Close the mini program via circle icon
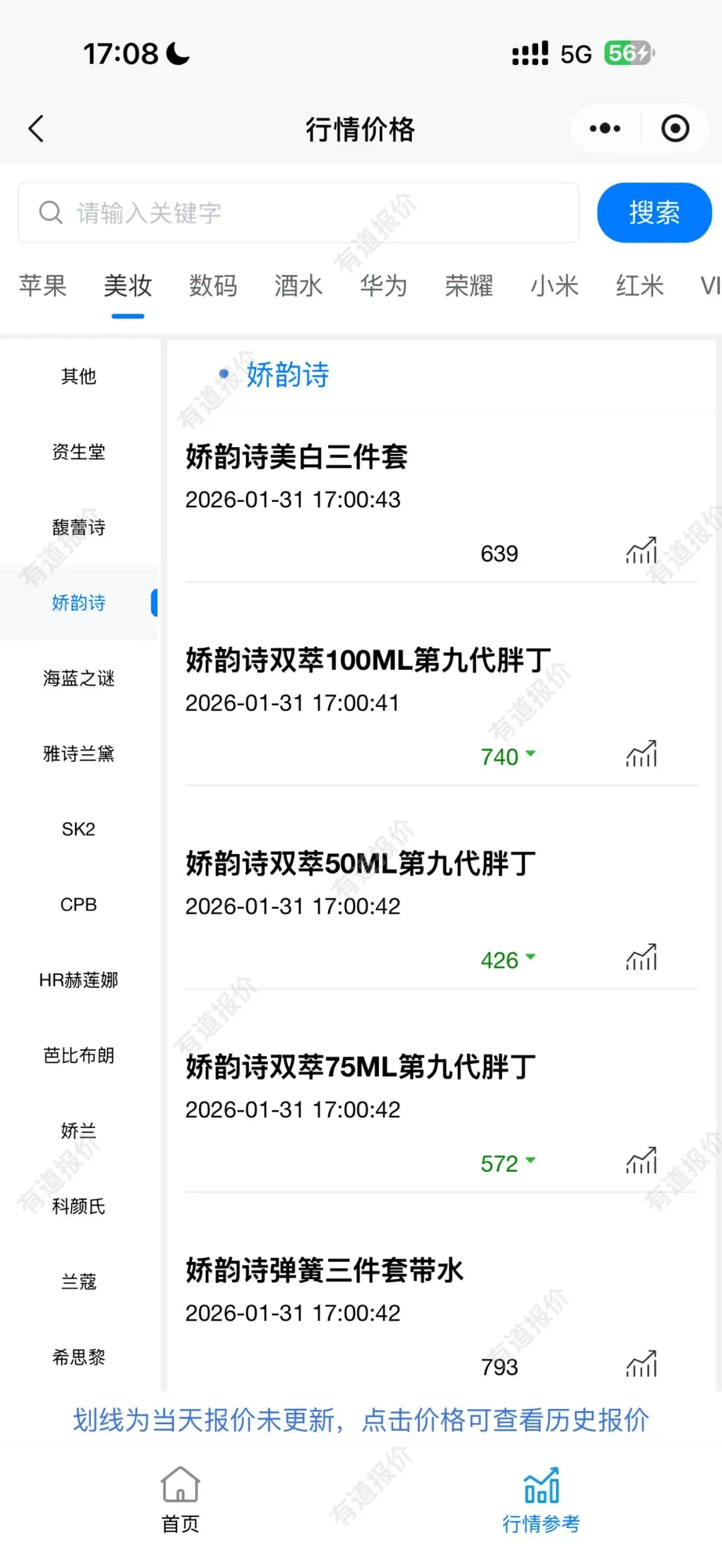Image resolution: width=722 pixels, height=1568 pixels. [675, 128]
